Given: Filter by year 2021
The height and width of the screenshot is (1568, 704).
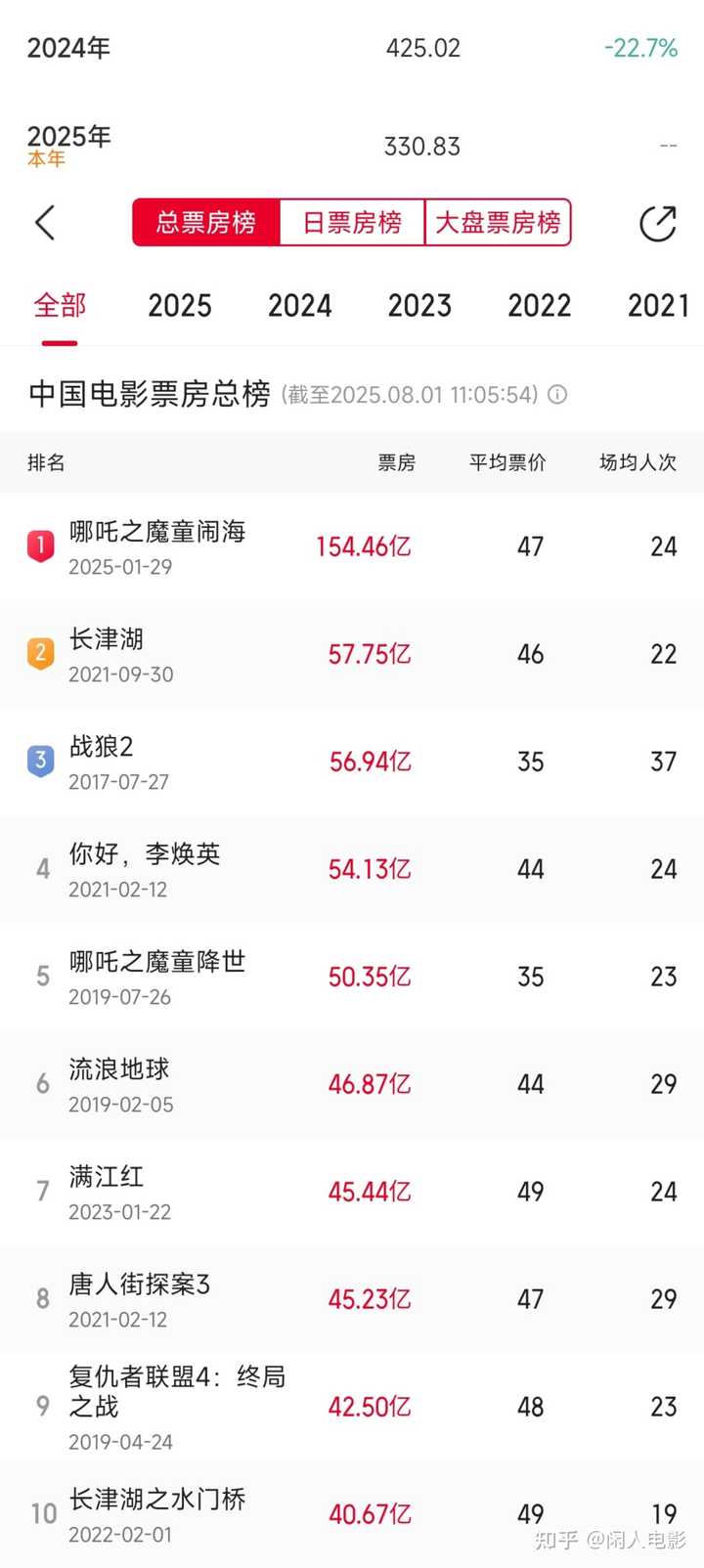Looking at the screenshot, I should pos(659,305).
